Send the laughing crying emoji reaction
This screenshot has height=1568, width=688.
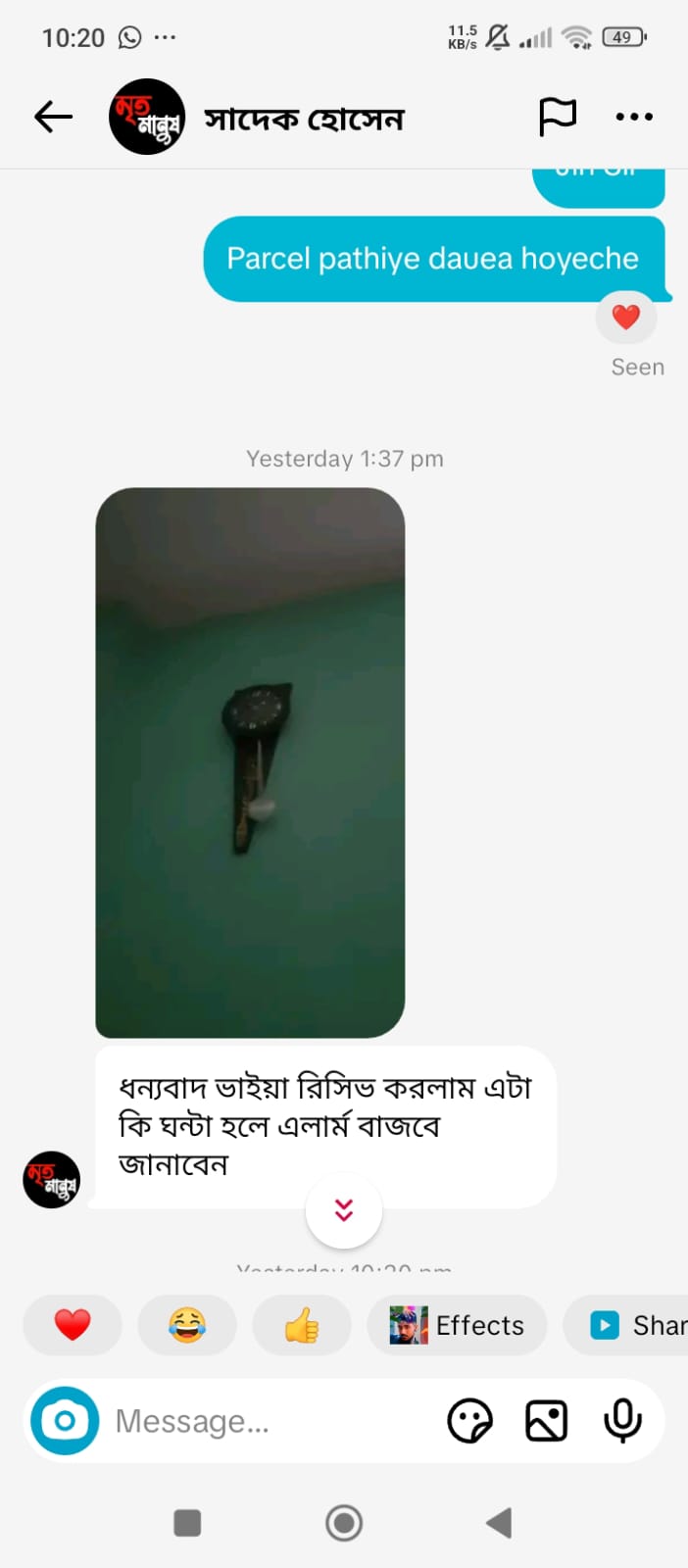click(187, 1325)
